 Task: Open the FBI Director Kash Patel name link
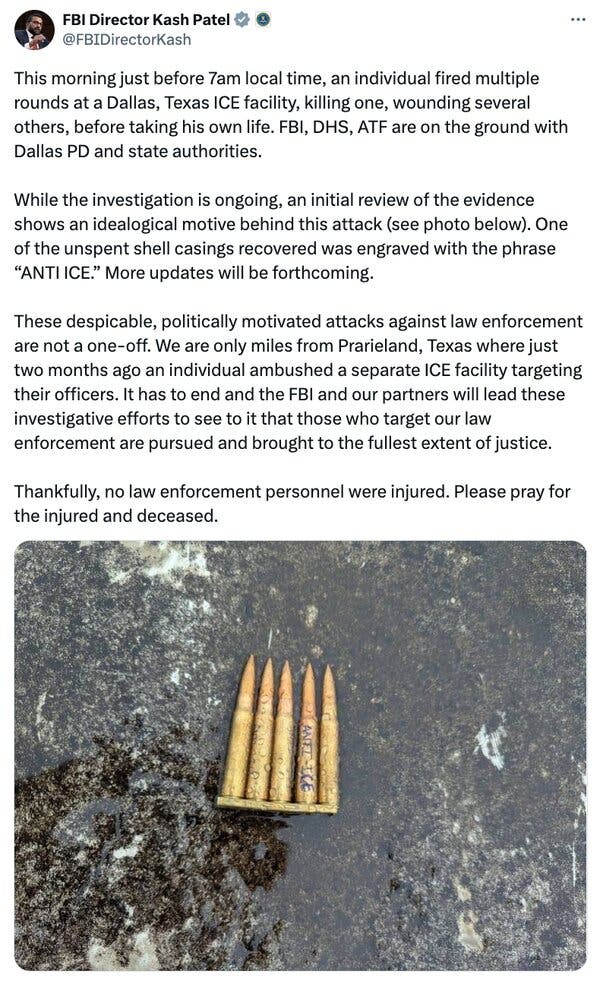144,19
